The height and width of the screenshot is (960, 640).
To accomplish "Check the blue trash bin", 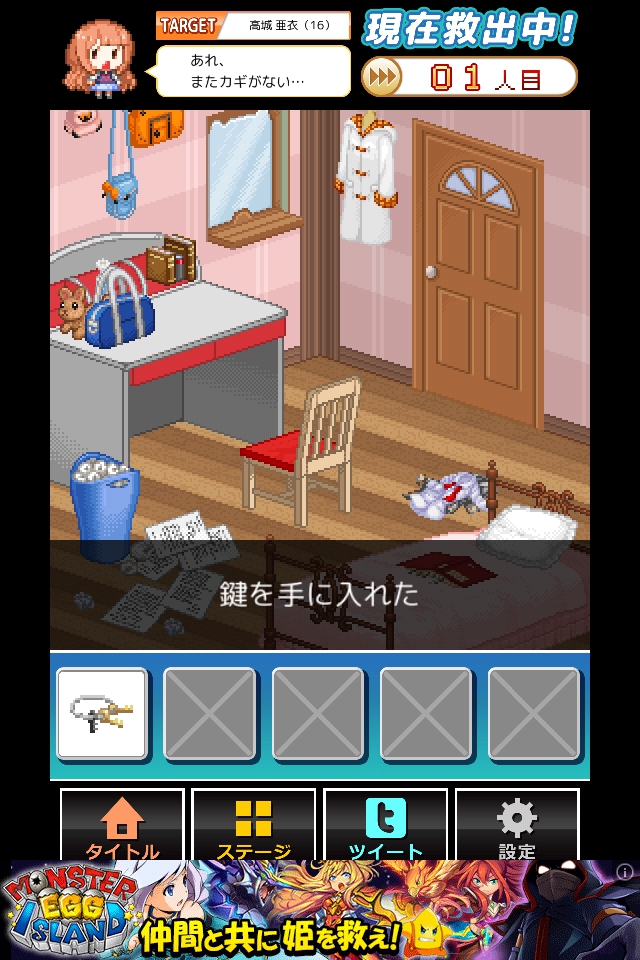I will (104, 498).
